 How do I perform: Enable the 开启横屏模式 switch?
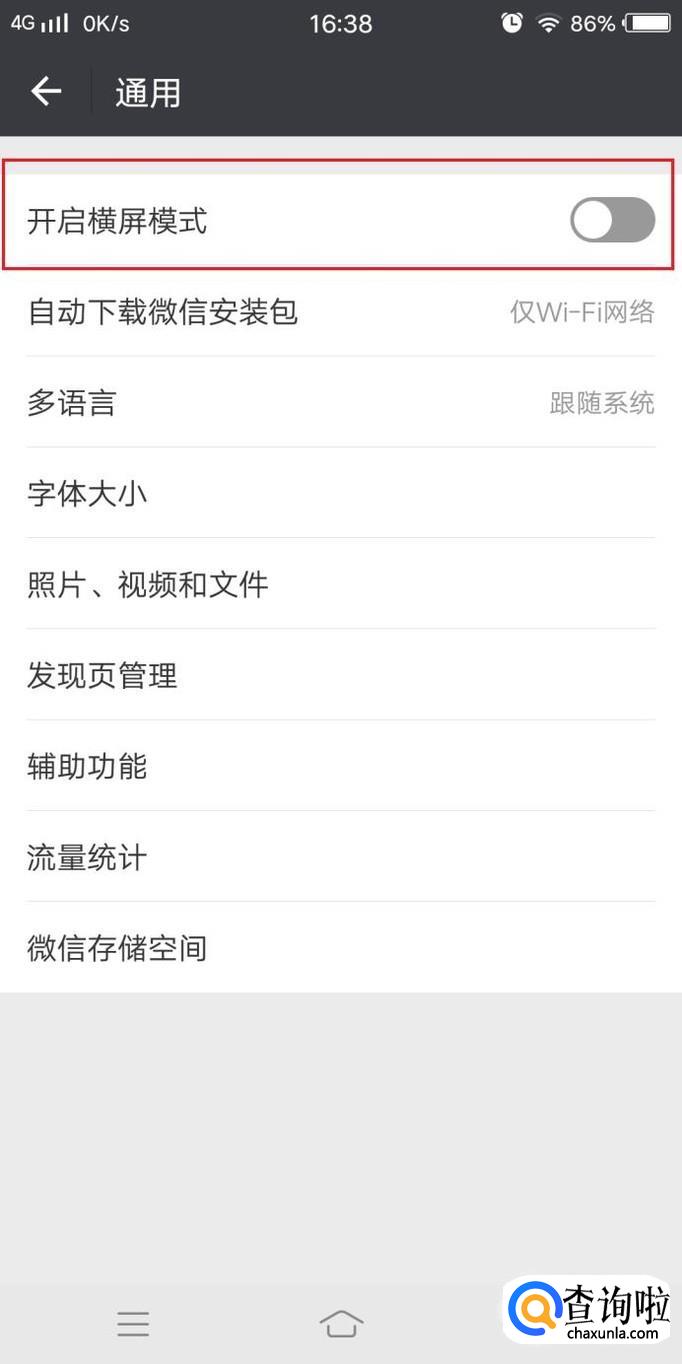612,220
